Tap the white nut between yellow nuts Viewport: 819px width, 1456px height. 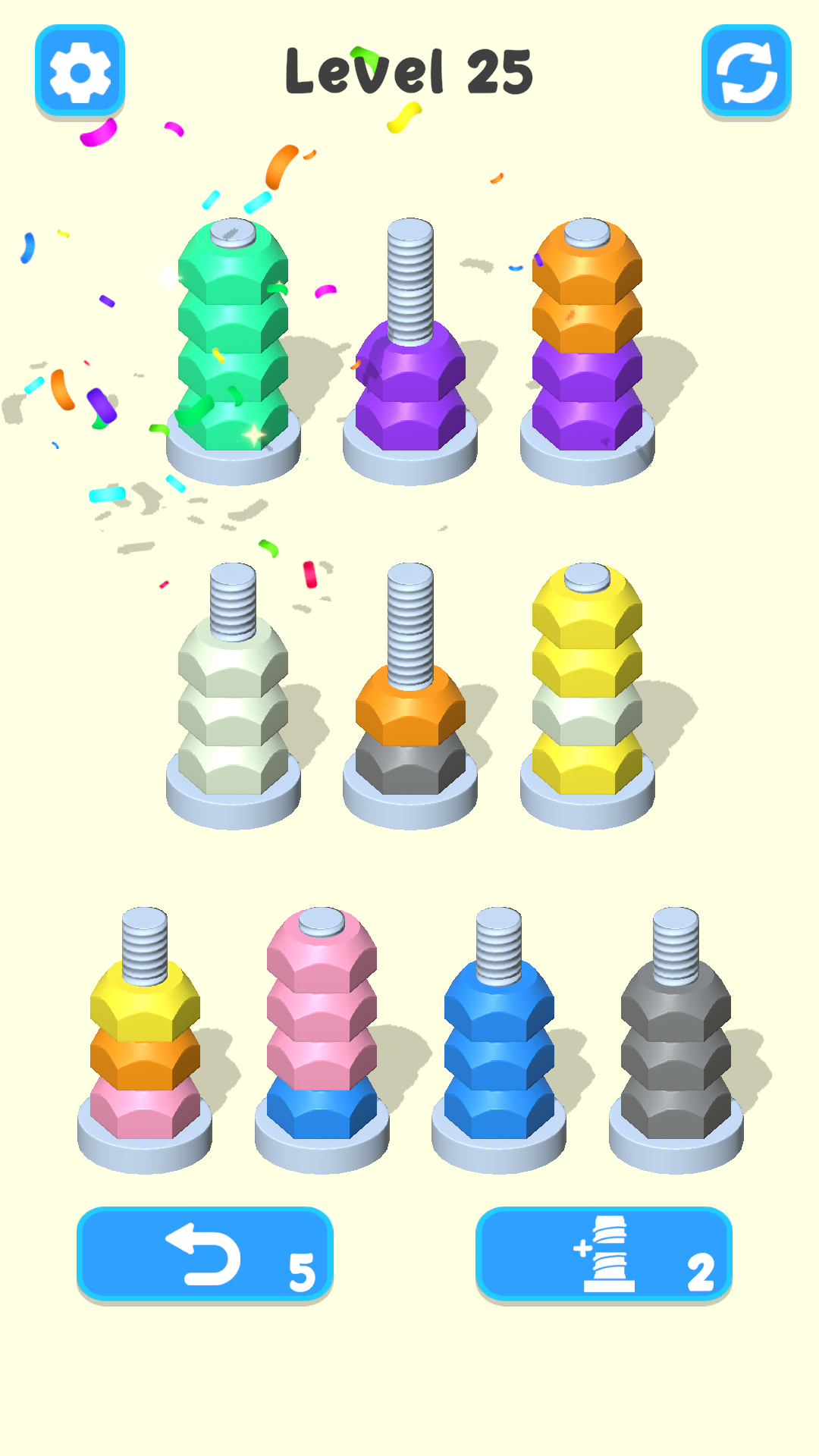(588, 717)
